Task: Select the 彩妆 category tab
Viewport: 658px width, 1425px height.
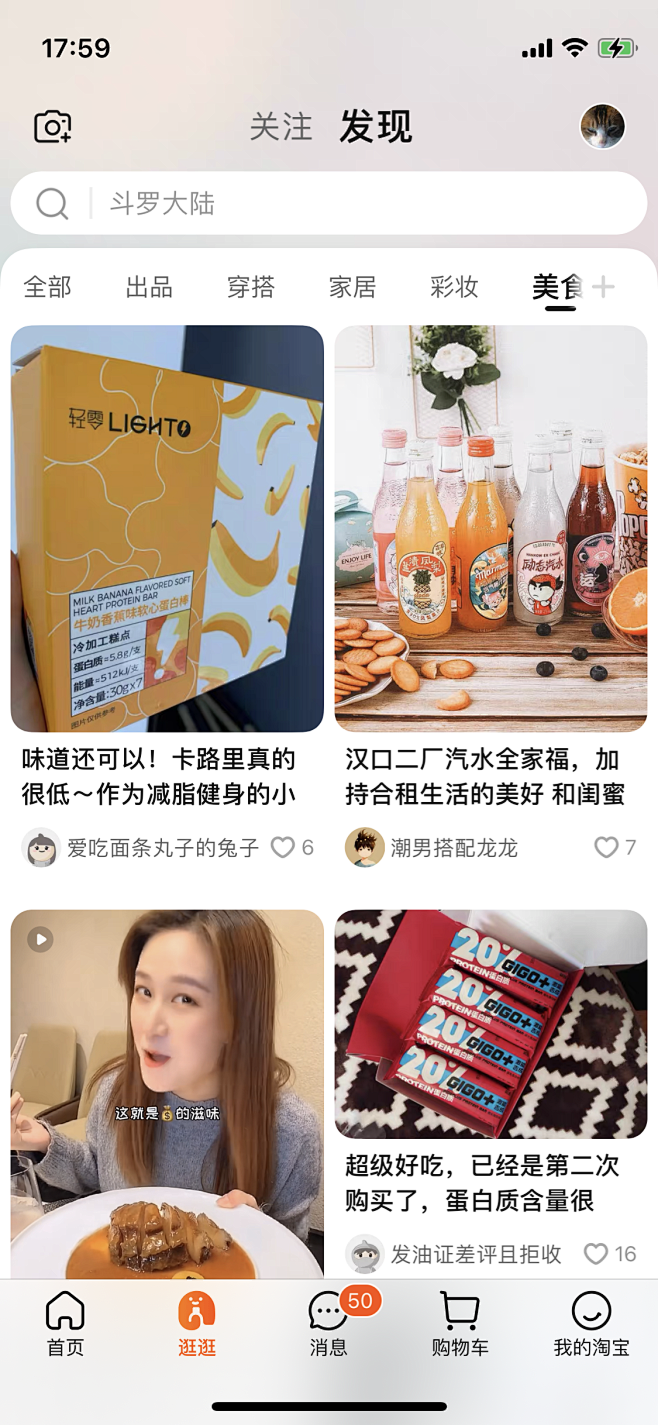Action: tap(454, 288)
